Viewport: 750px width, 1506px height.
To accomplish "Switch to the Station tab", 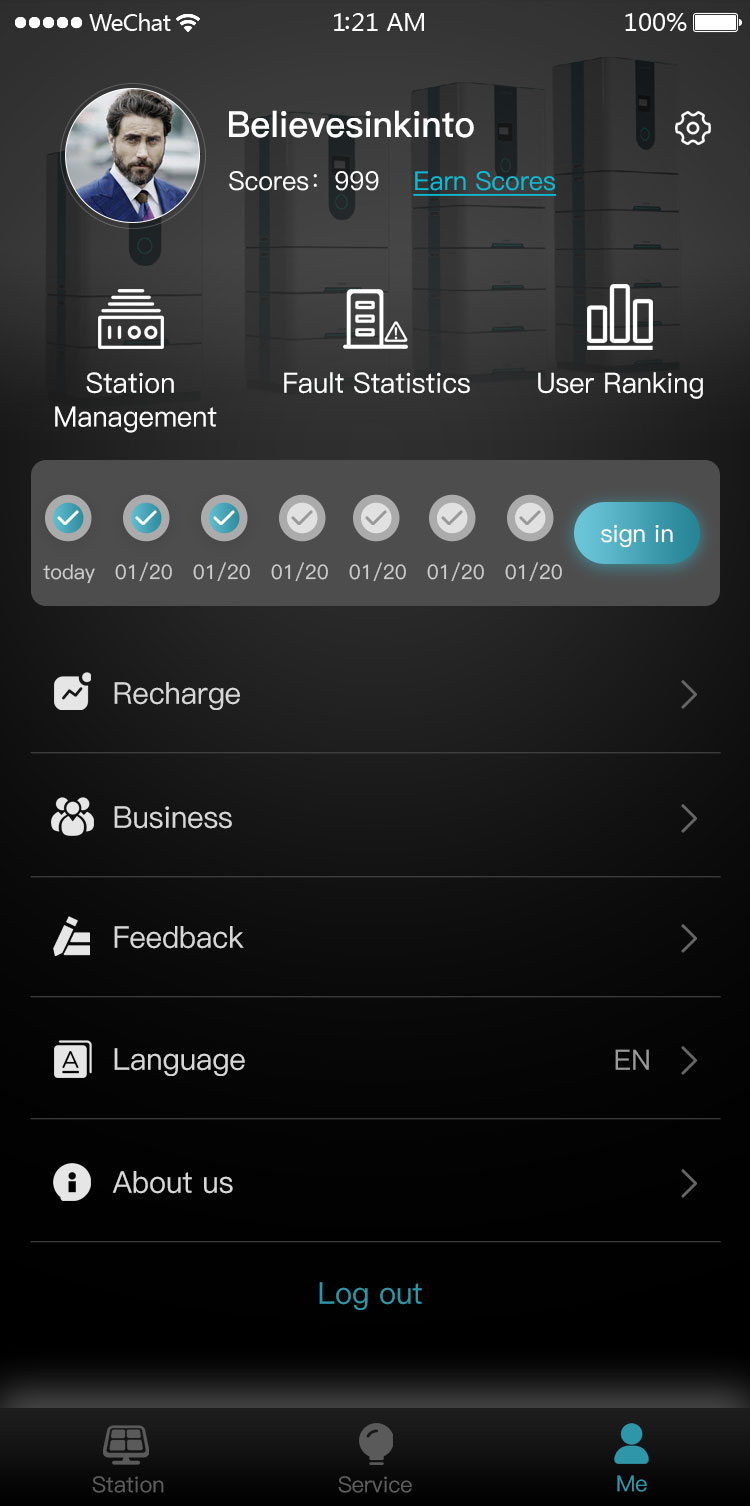I will click(127, 1460).
